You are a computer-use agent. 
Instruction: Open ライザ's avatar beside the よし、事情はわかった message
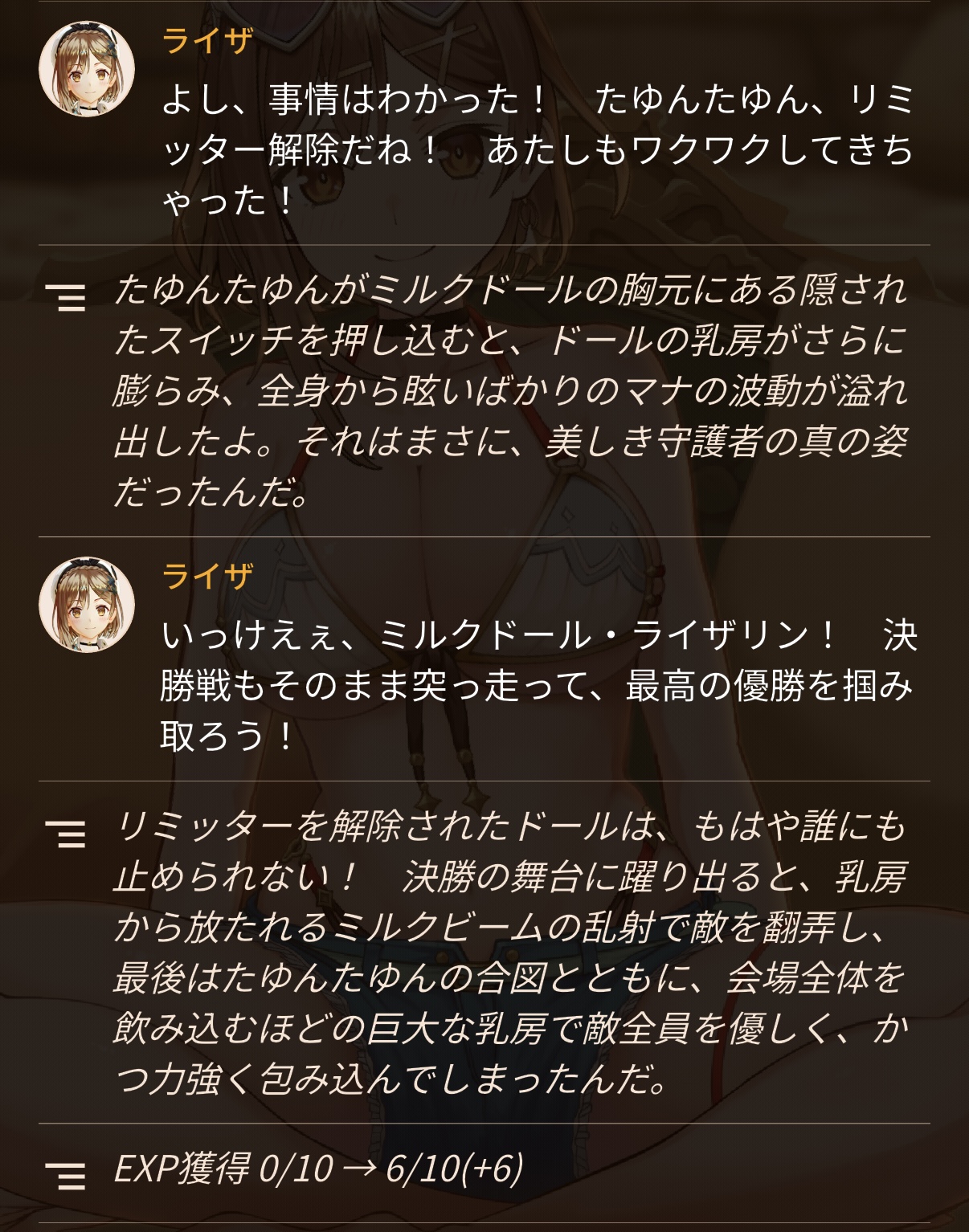pos(87,69)
